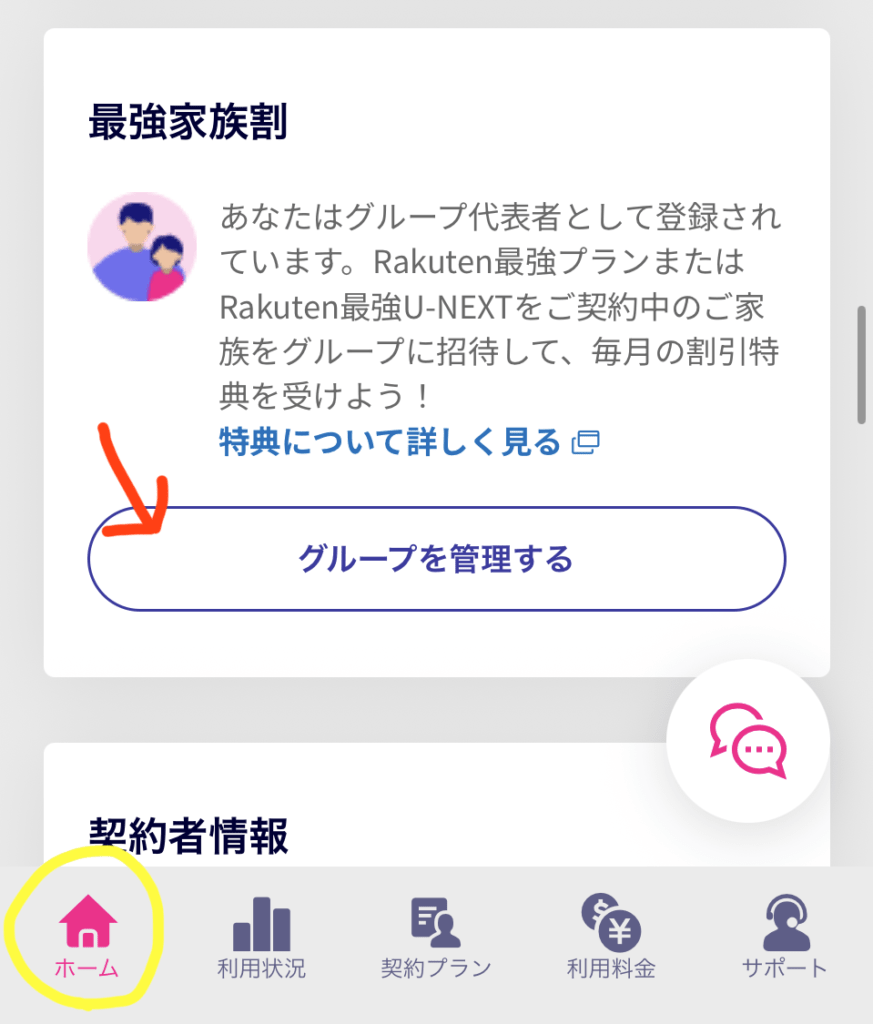The width and height of the screenshot is (873, 1024).
Task: Tap the yellow-circled home button
Action: (86, 940)
